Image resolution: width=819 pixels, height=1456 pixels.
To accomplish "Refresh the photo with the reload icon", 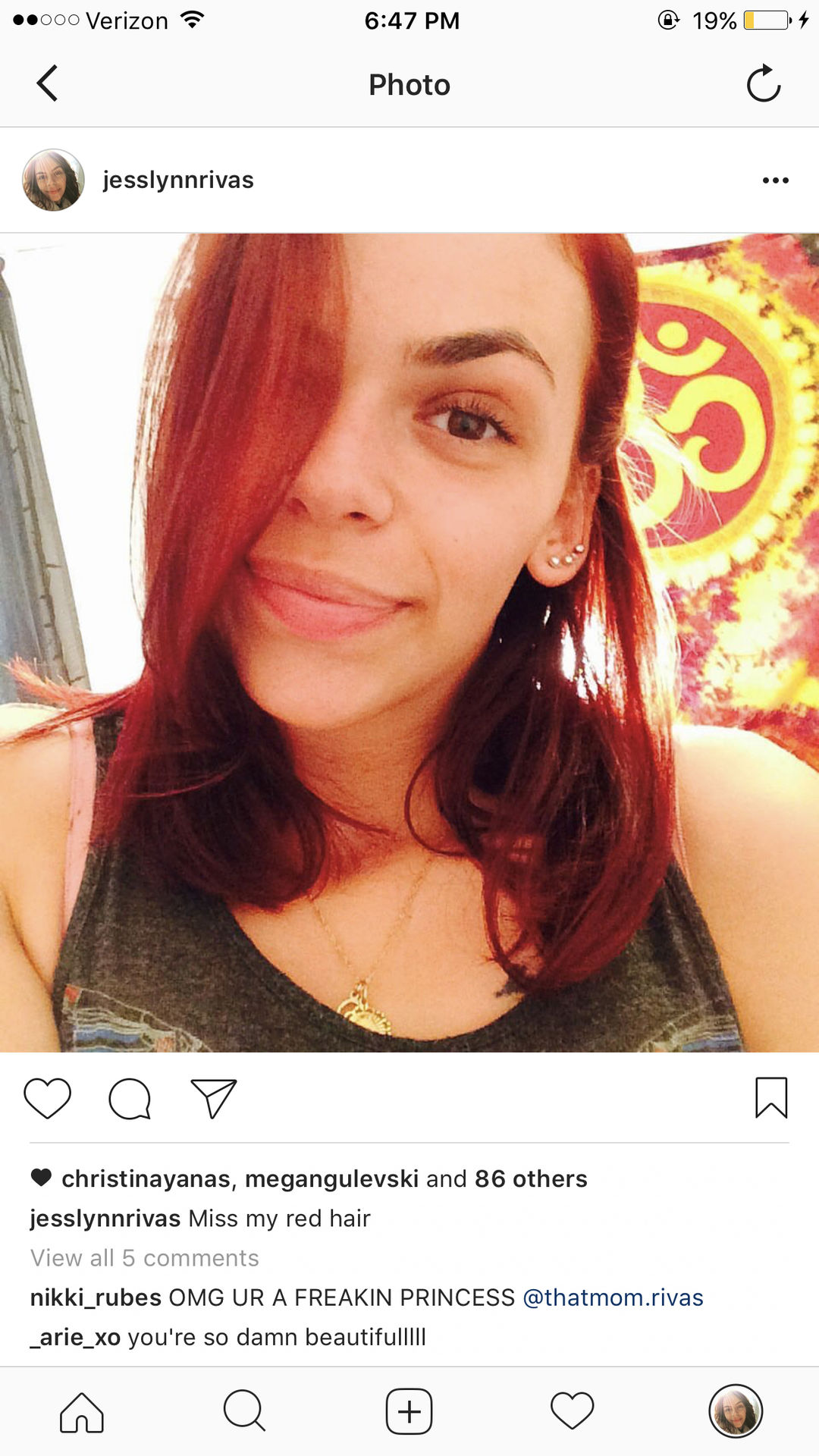I will [763, 83].
